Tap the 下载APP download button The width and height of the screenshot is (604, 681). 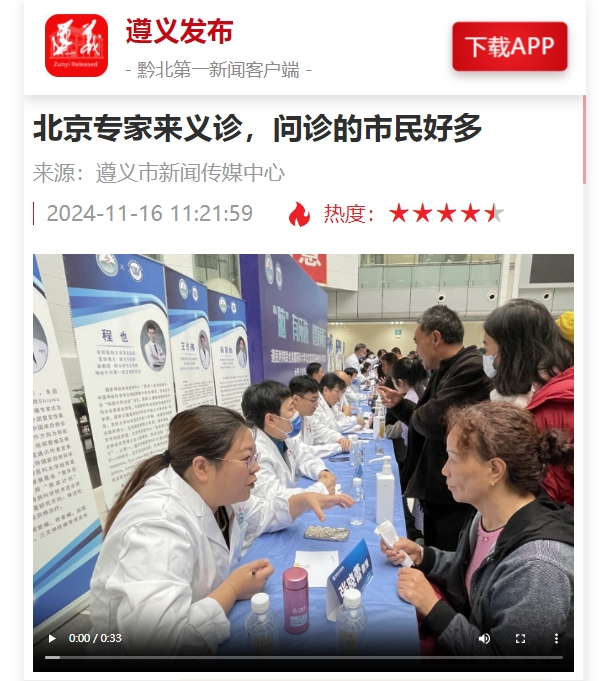pos(509,47)
